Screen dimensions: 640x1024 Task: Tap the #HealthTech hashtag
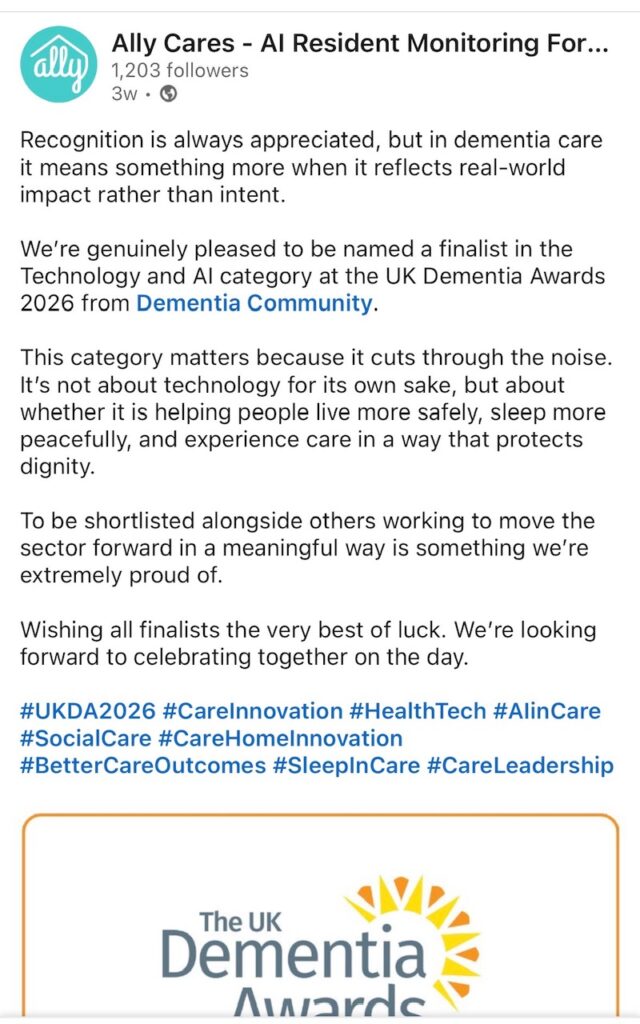[x=418, y=711]
